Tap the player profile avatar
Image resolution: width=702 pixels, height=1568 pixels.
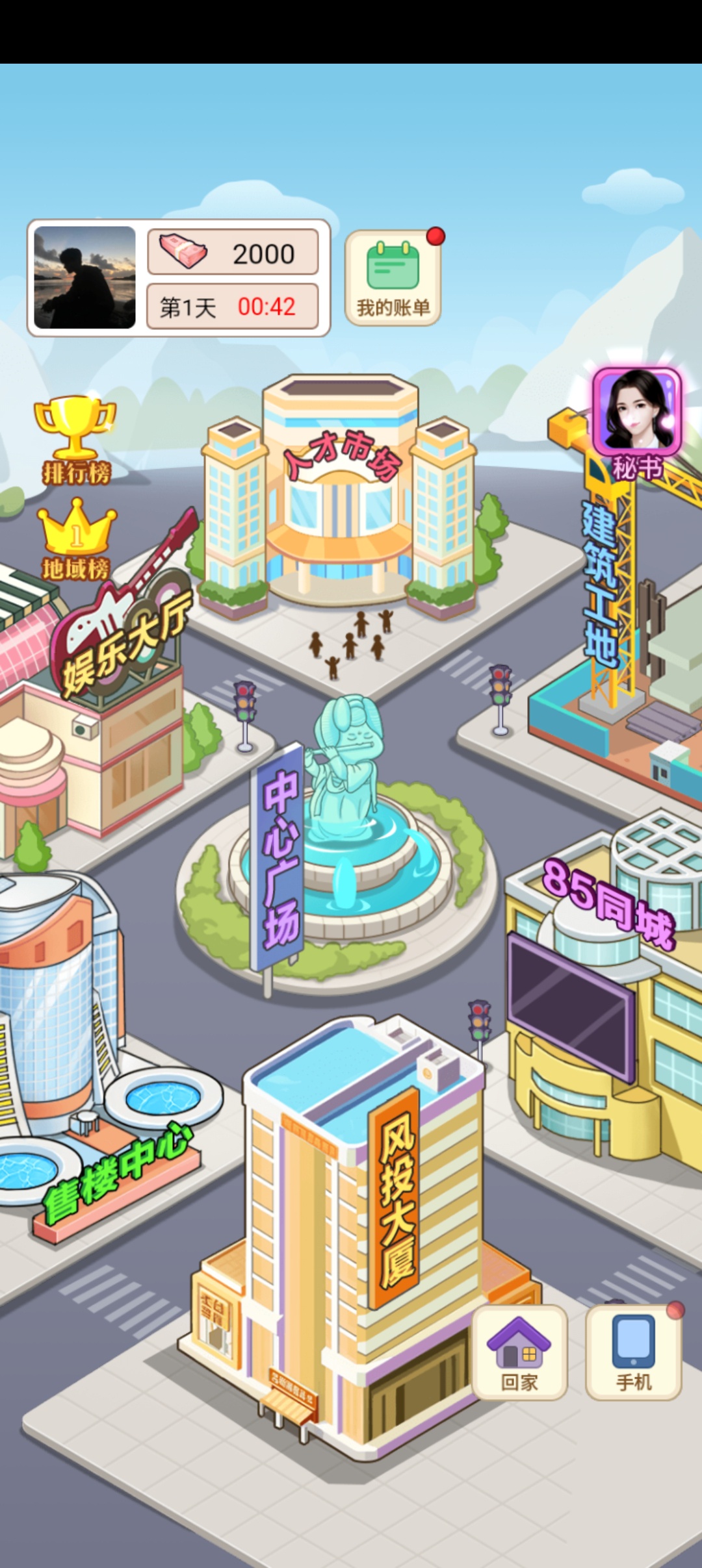click(x=84, y=277)
